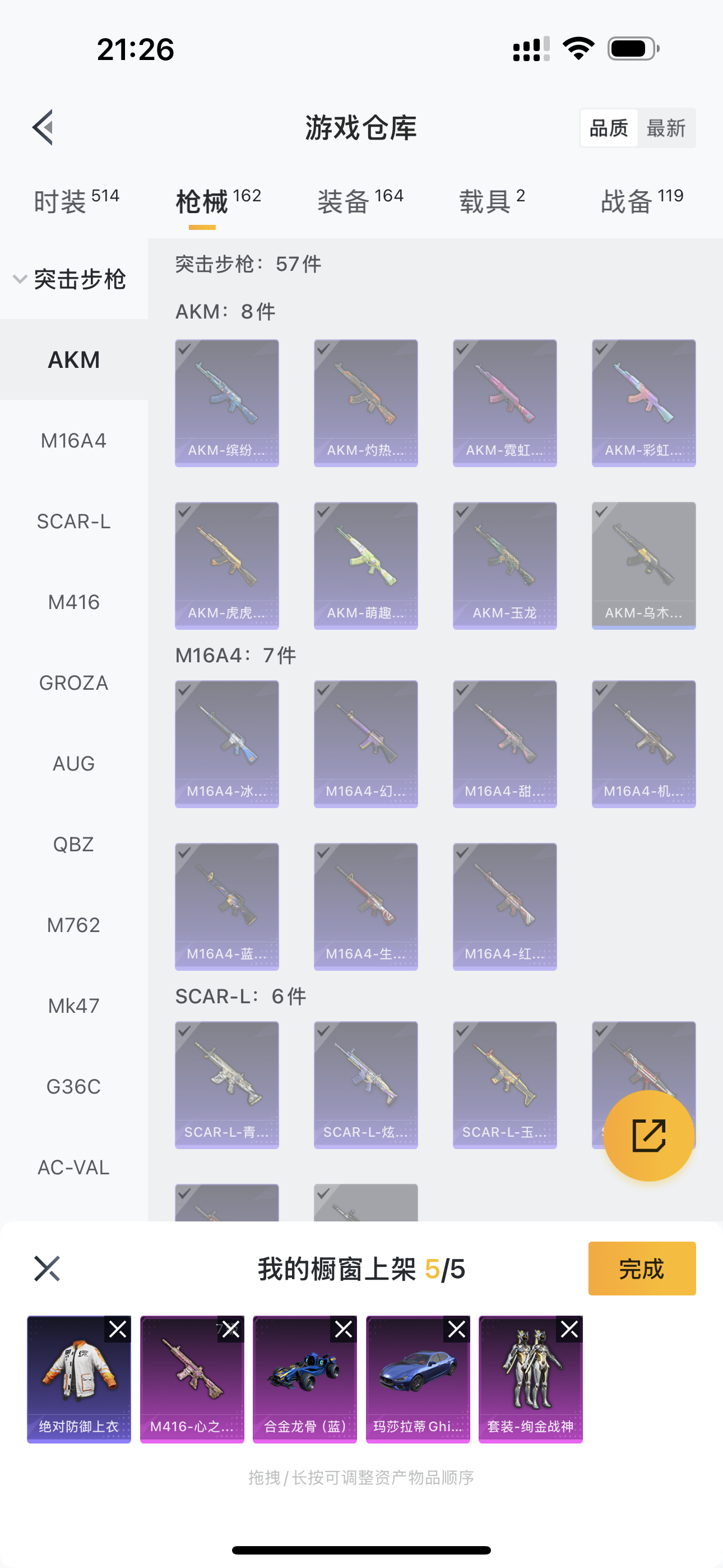Remove 套装-绚金战神 from the showcase
This screenshot has width=723, height=1568.
click(569, 1330)
